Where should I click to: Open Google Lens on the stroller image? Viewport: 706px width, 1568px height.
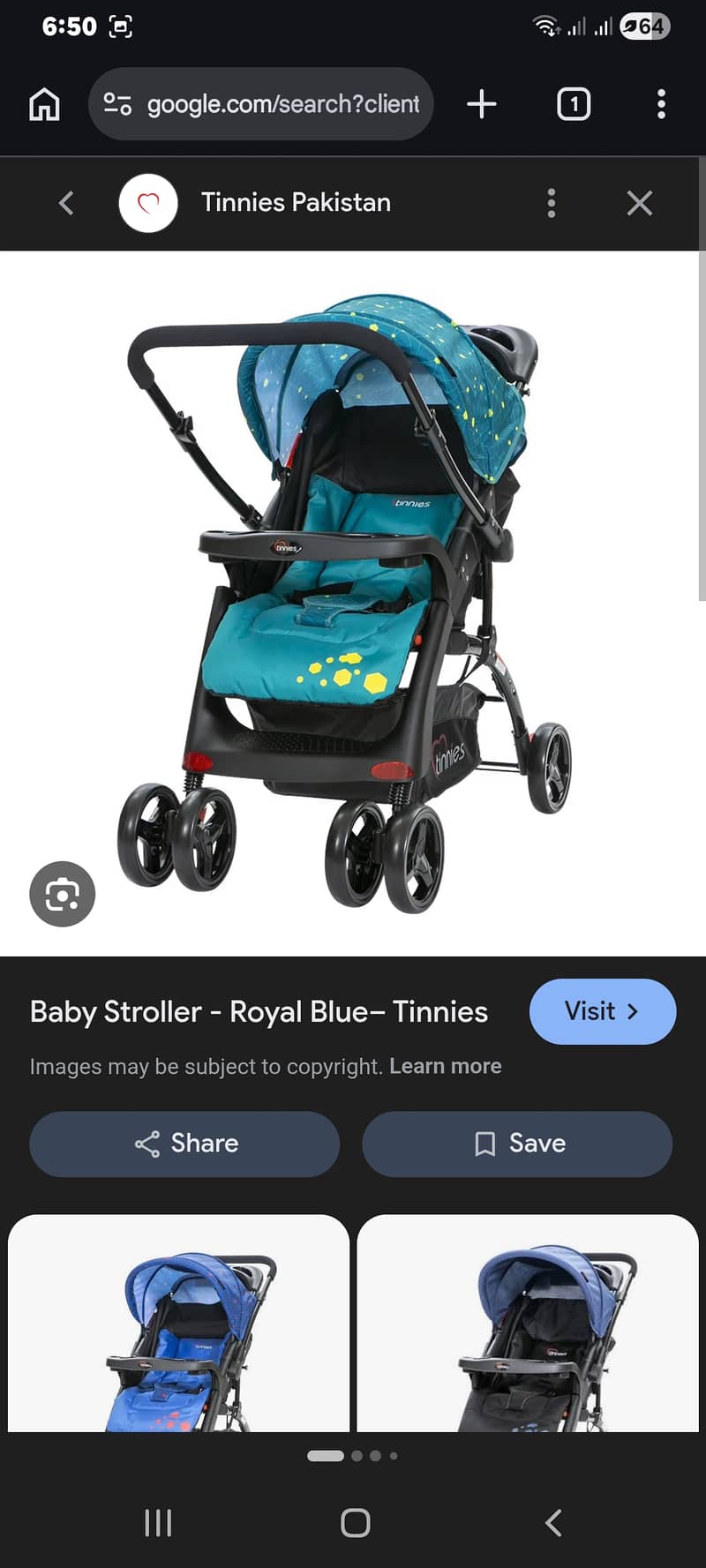62,894
